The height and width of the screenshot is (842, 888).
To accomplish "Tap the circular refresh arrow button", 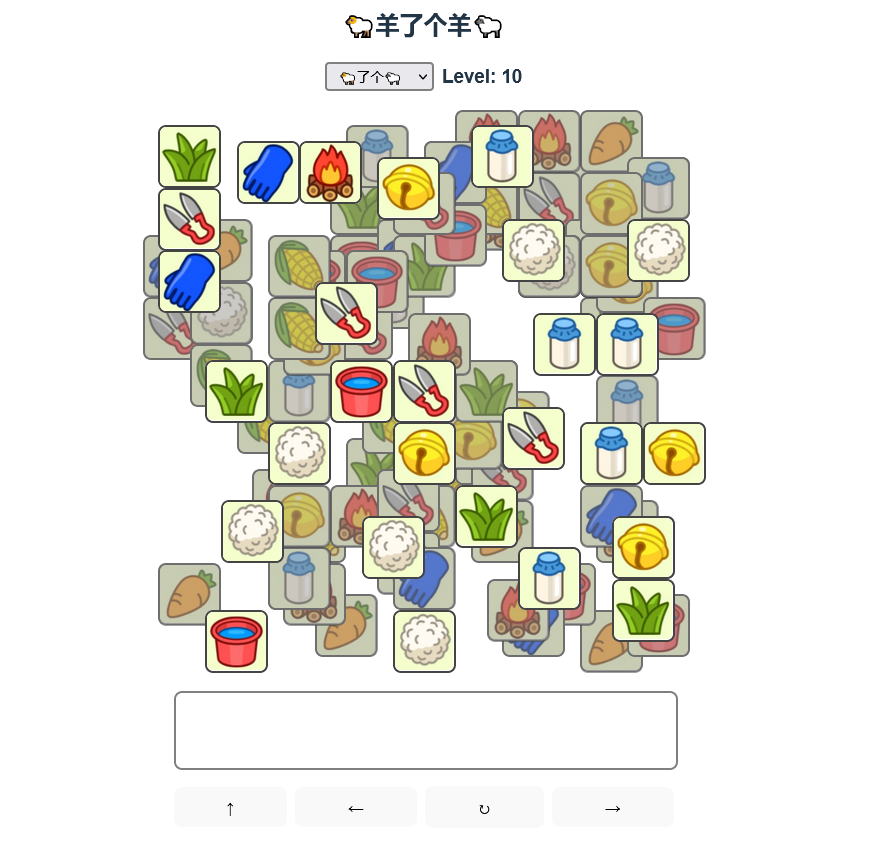I will click(x=484, y=808).
